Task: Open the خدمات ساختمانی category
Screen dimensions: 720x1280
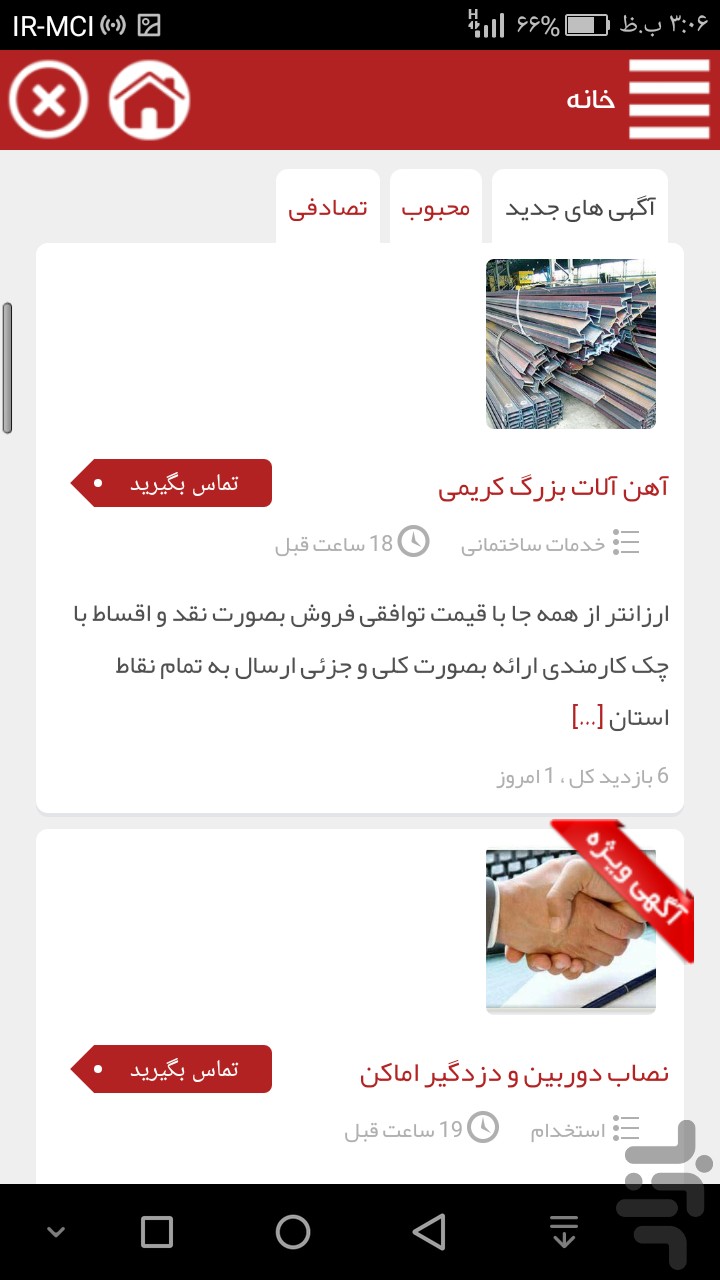Action: click(550, 544)
